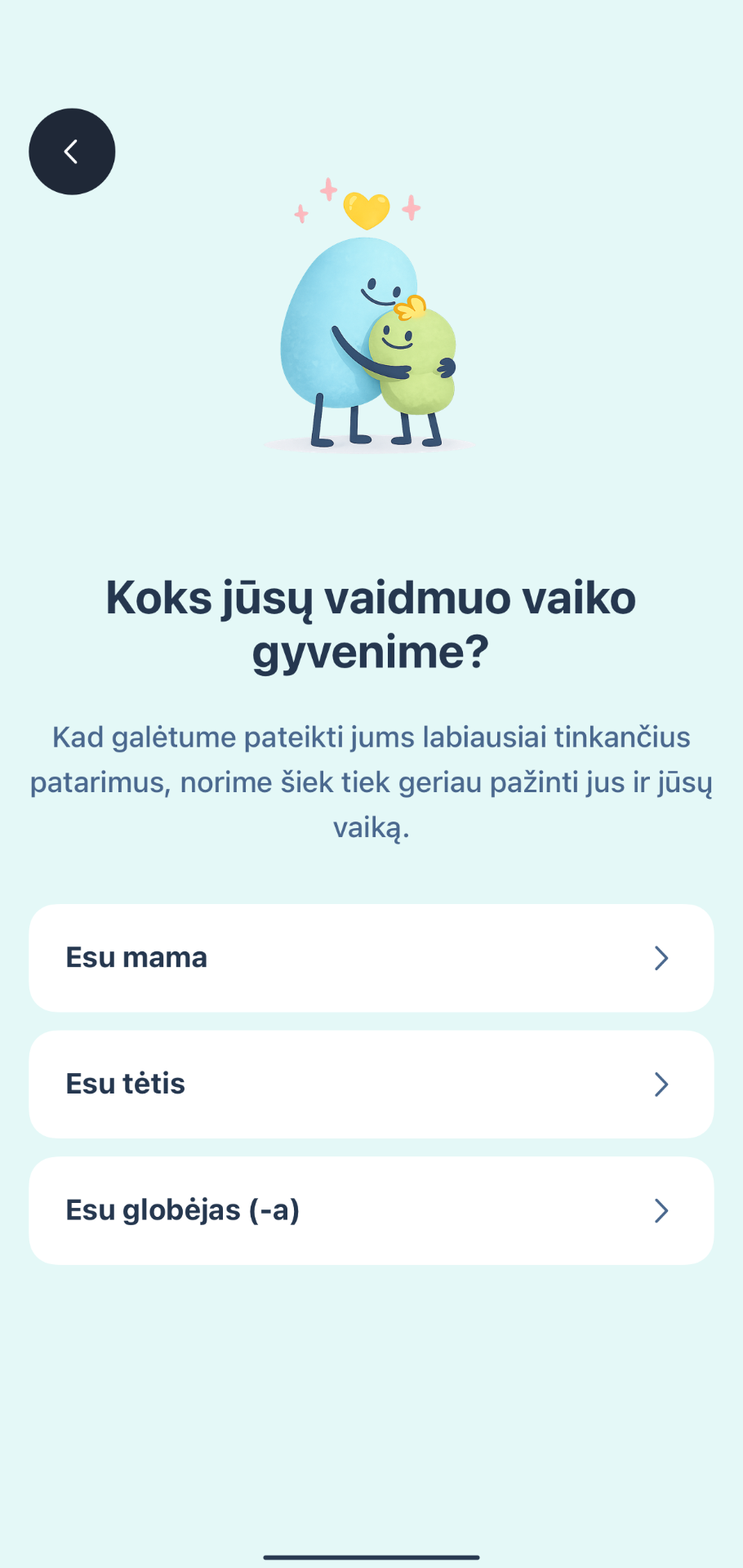Select the 'Esu tėtis' option
This screenshot has width=743, height=1568.
click(x=371, y=1084)
